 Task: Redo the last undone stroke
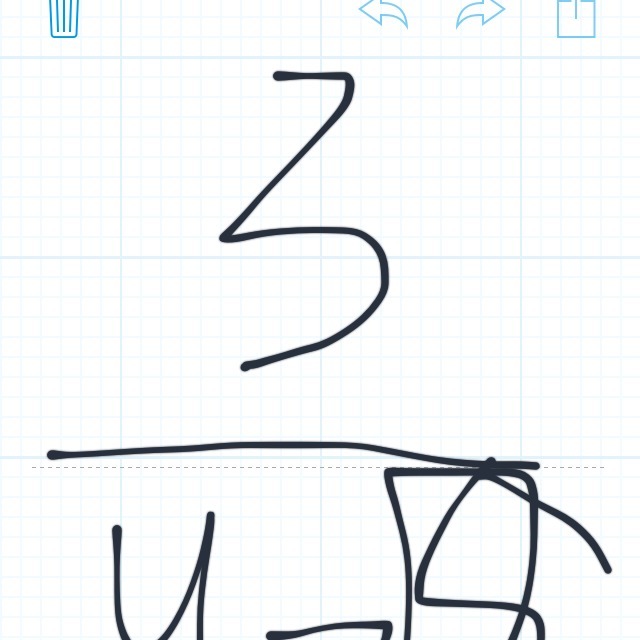click(480, 14)
